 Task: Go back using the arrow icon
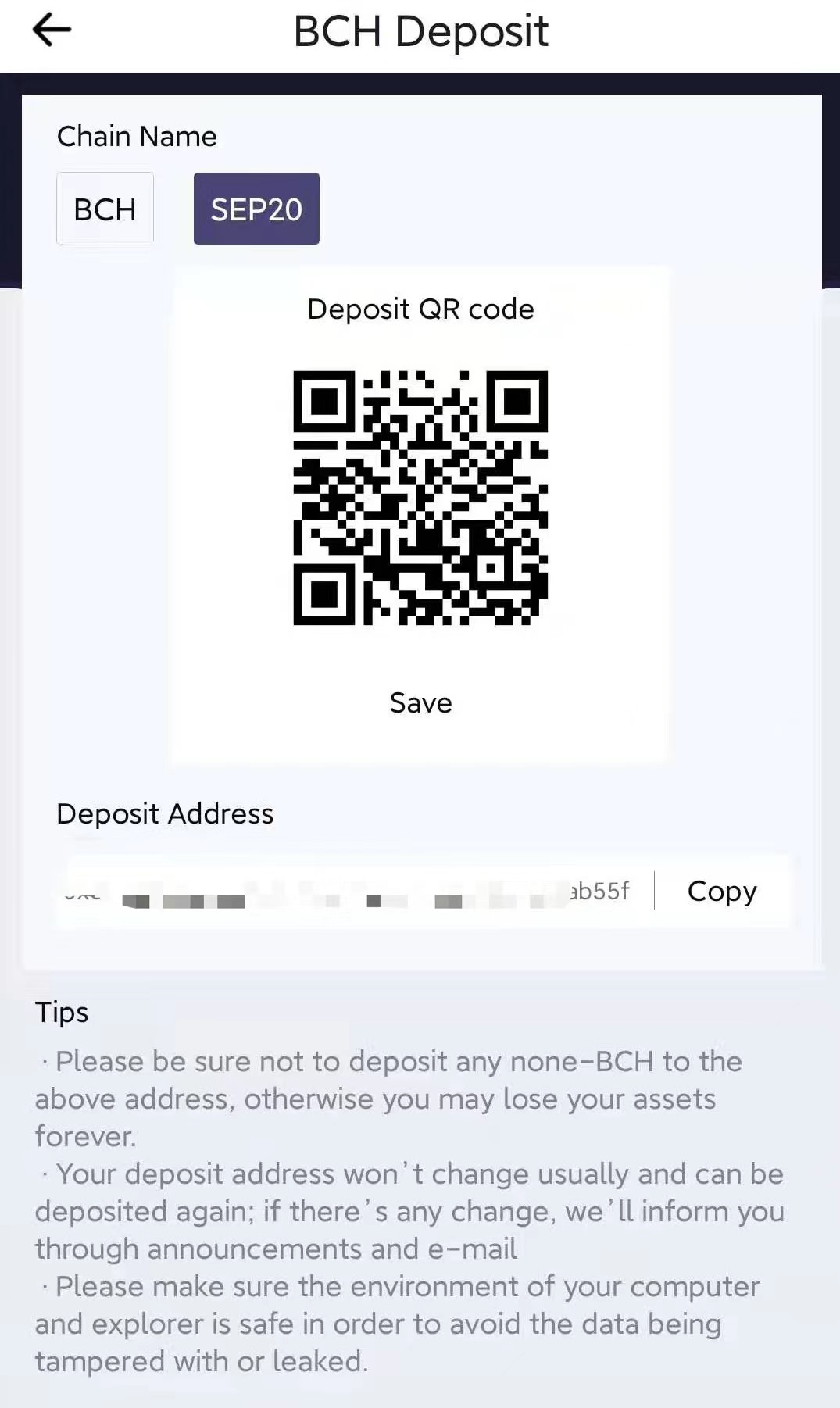(x=52, y=31)
